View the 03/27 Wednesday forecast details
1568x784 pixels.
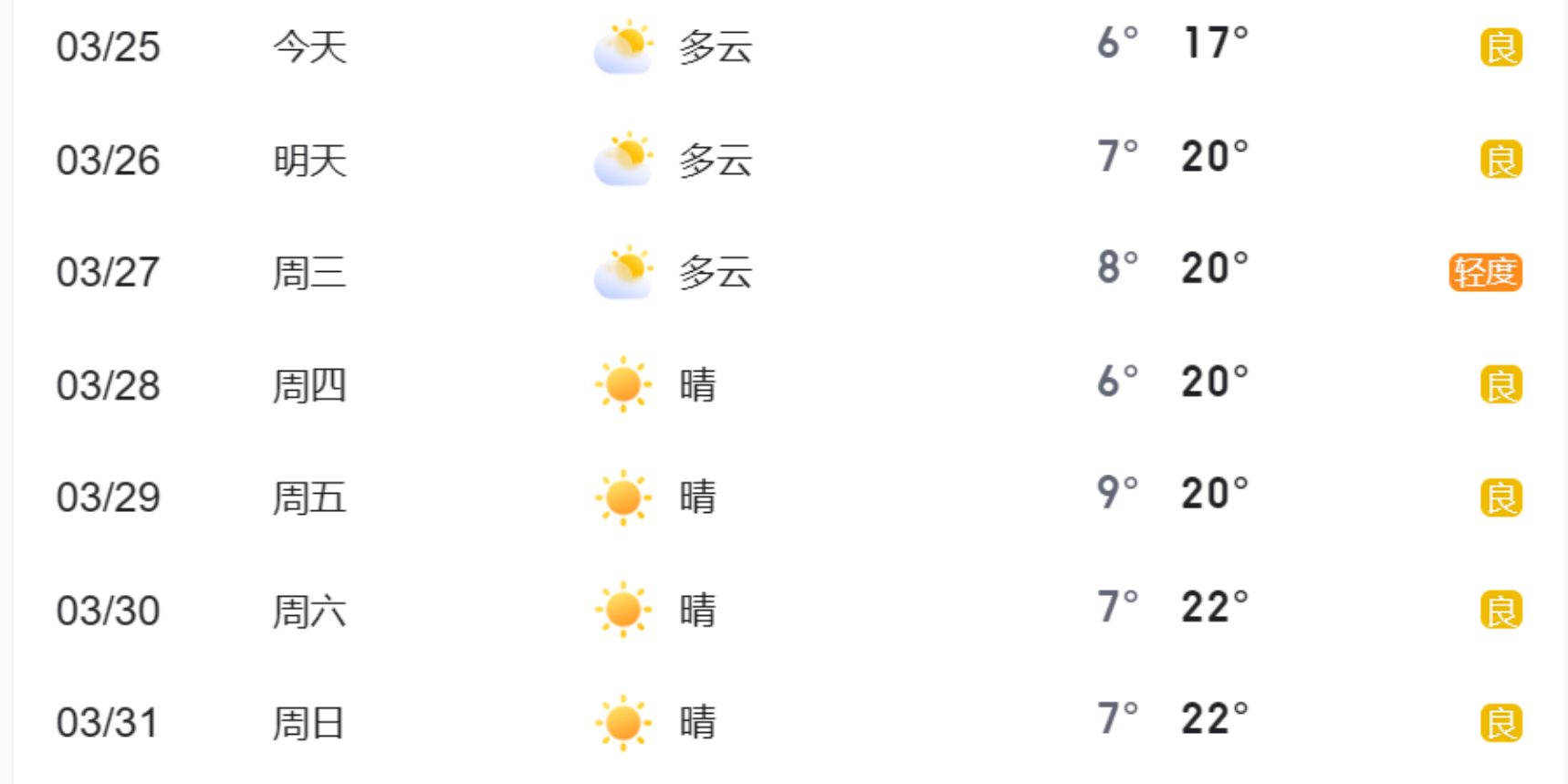(x=785, y=272)
